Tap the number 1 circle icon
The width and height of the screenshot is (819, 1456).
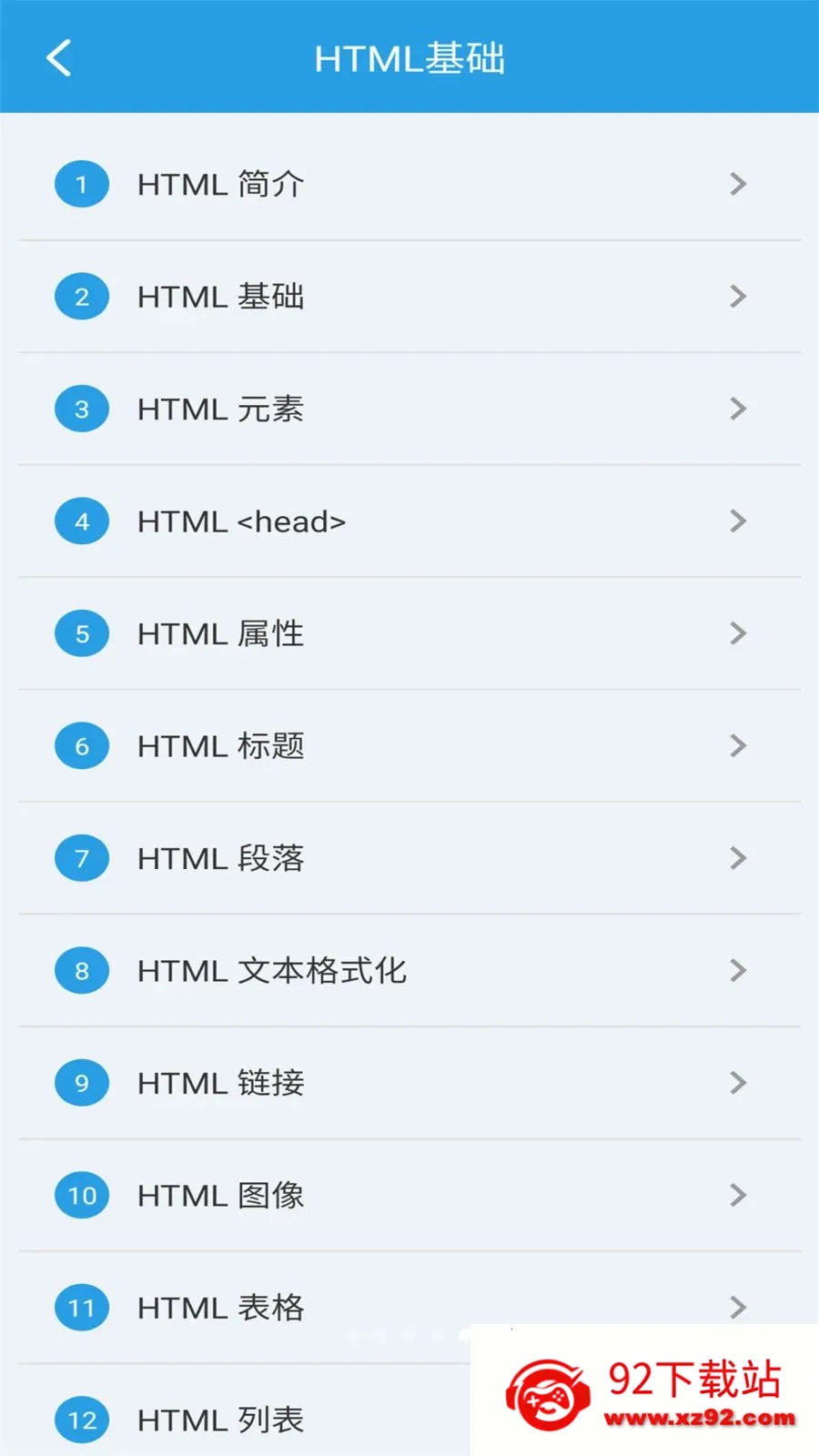click(x=81, y=184)
